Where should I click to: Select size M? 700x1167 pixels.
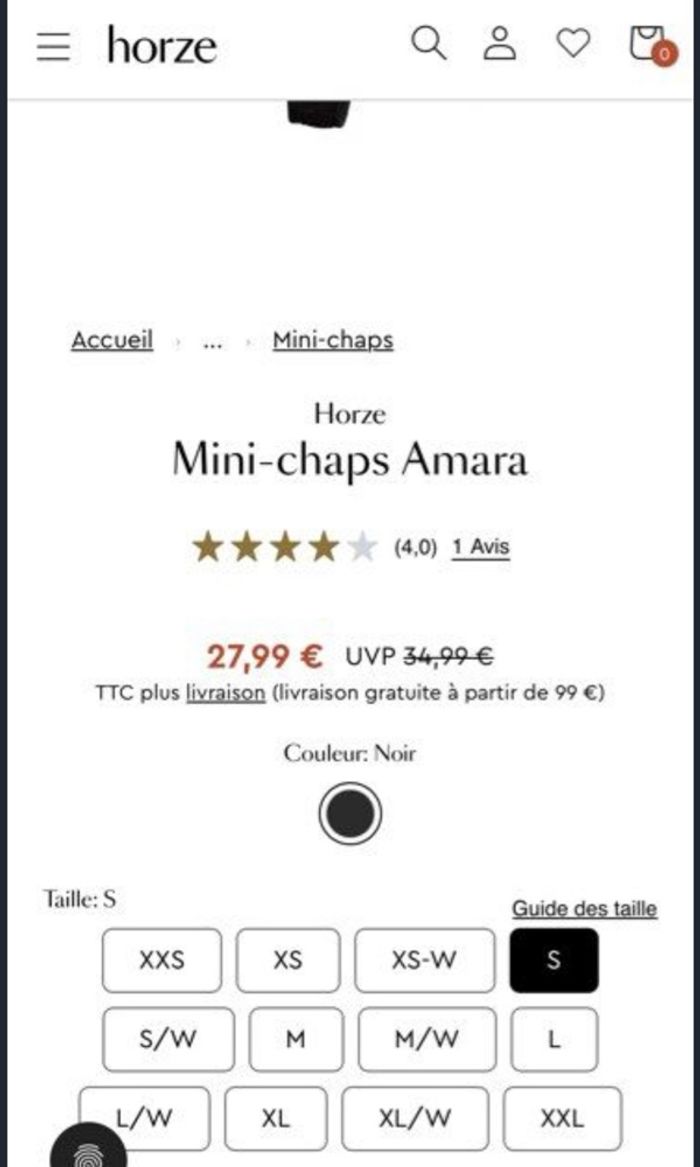pos(296,1039)
